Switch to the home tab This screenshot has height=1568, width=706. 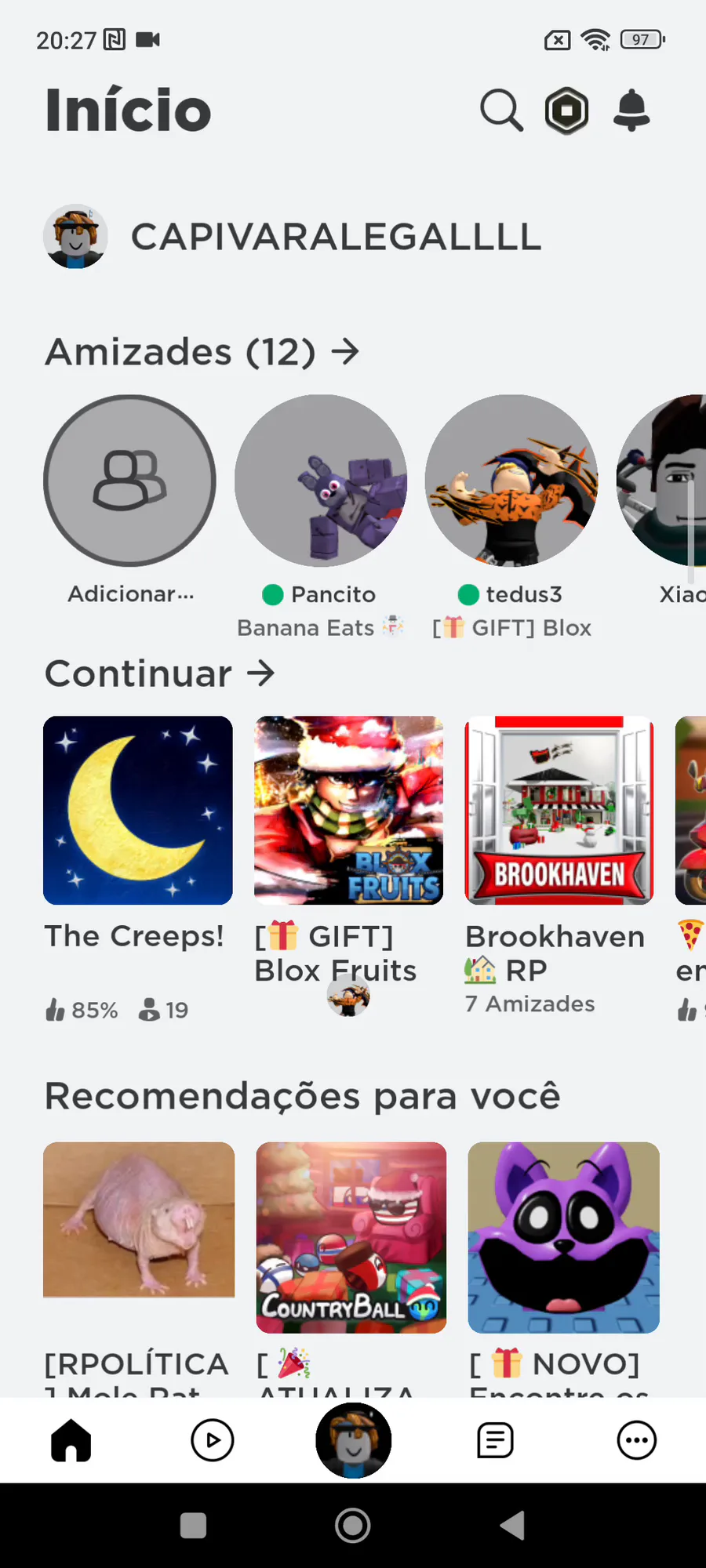pyautogui.click(x=71, y=1440)
